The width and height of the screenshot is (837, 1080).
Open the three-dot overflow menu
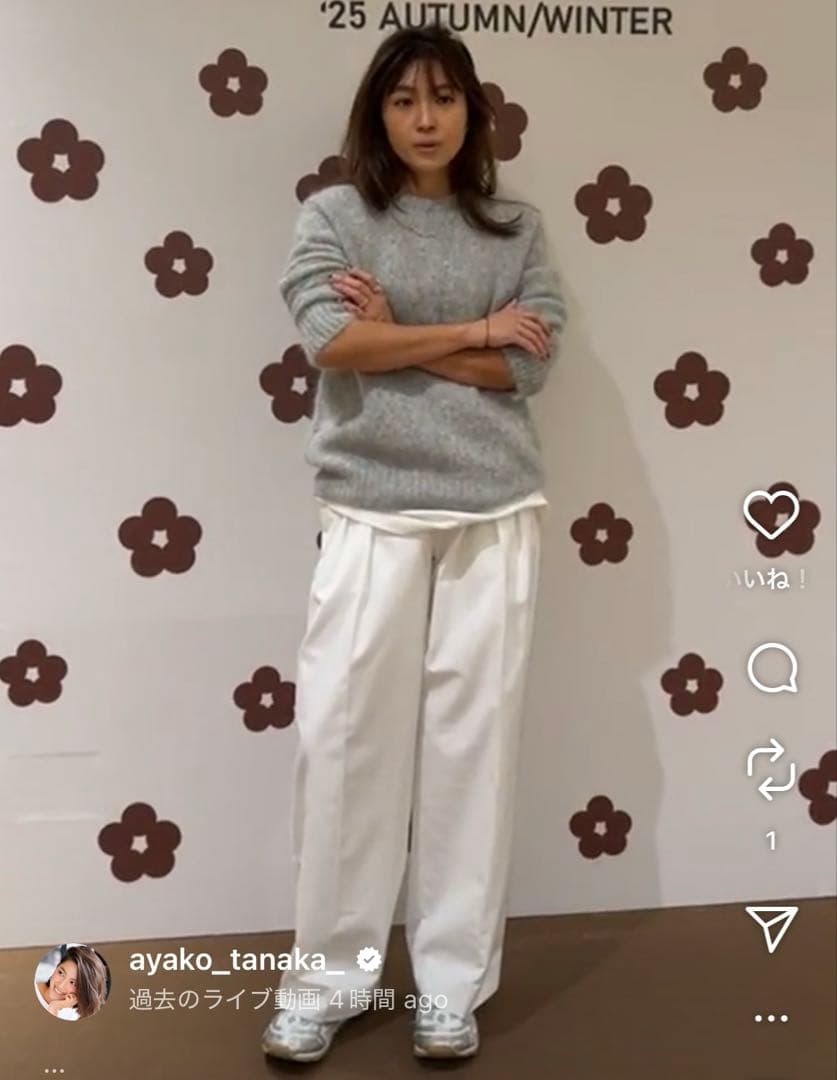pyautogui.click(x=771, y=1018)
